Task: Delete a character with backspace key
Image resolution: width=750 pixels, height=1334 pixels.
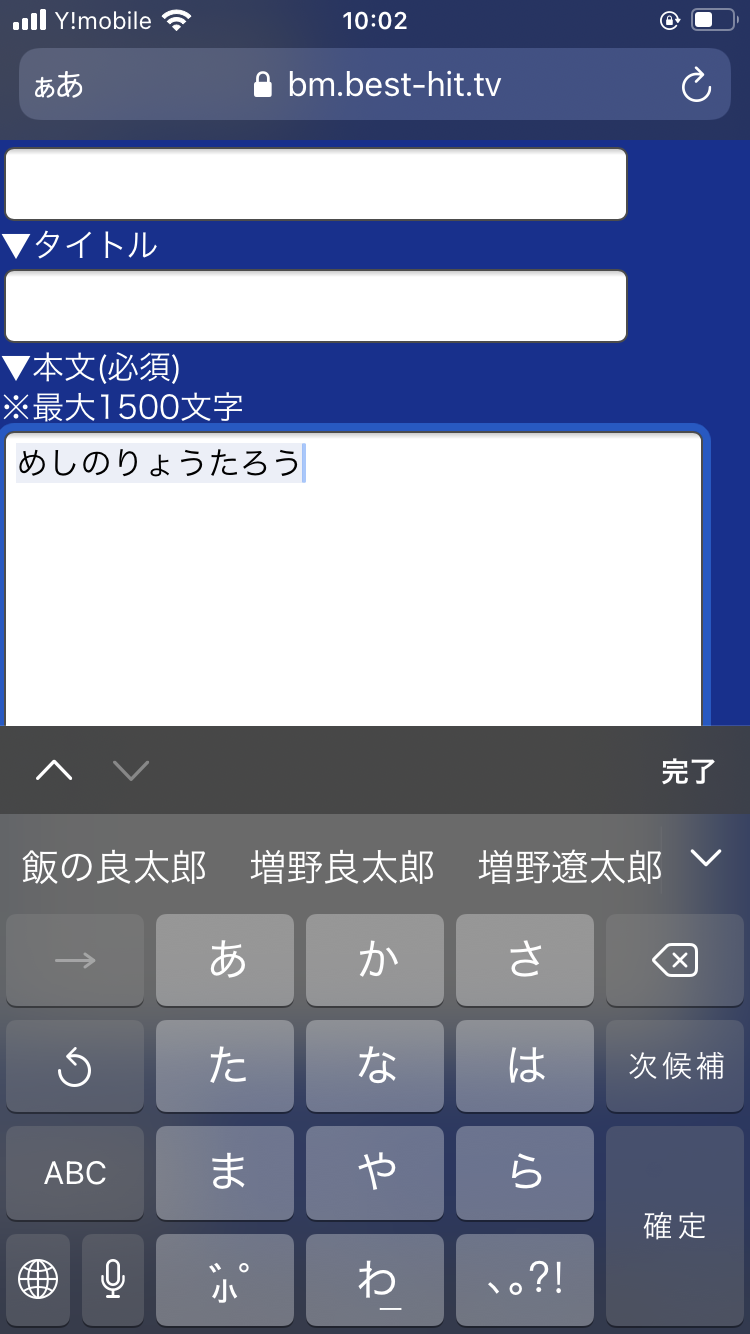Action: tap(674, 961)
